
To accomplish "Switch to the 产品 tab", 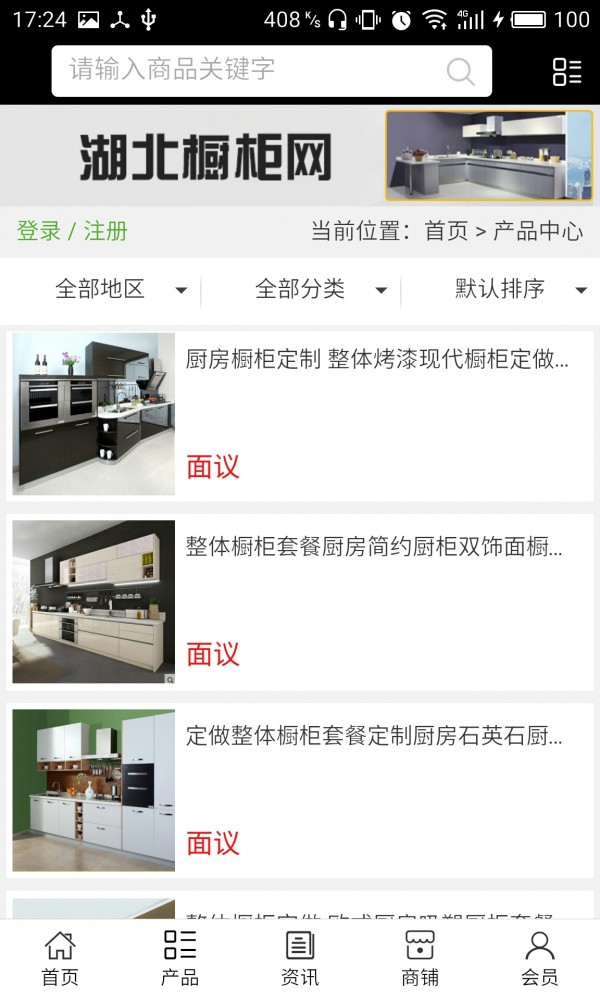I will [180, 958].
